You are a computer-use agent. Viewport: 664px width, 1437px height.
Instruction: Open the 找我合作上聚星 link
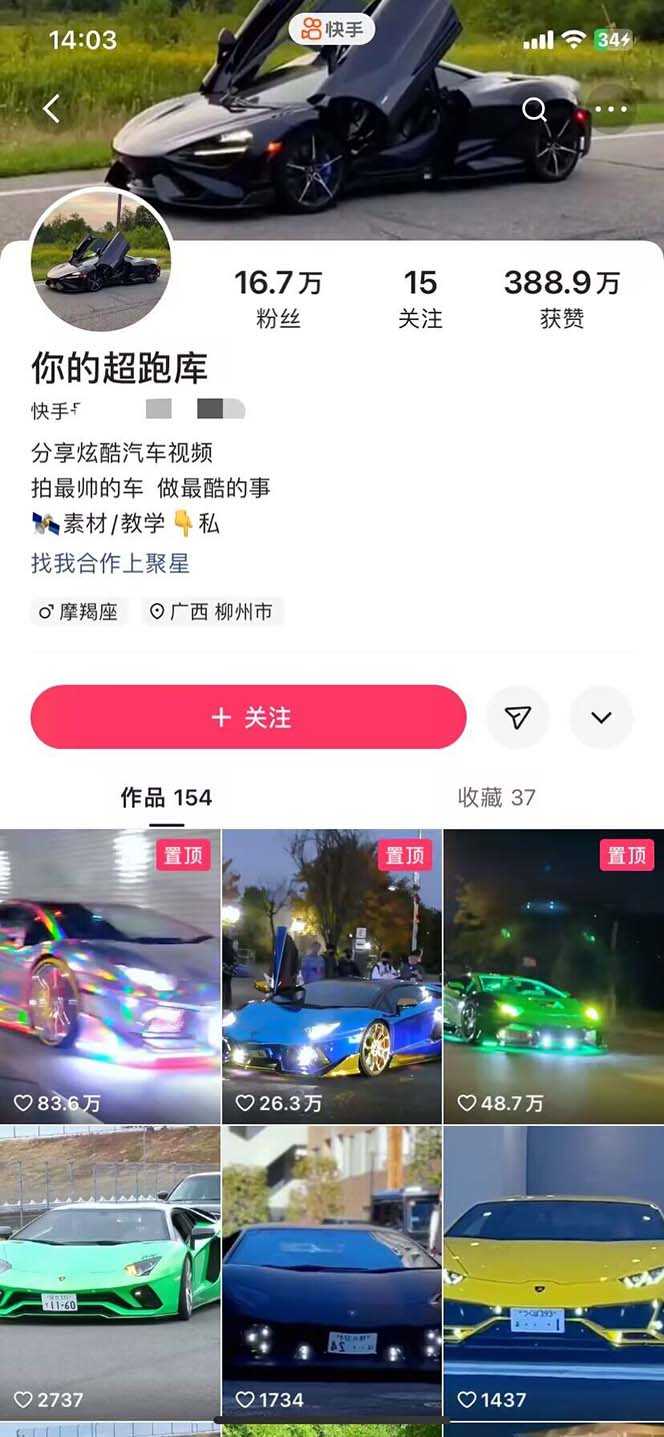click(110, 563)
